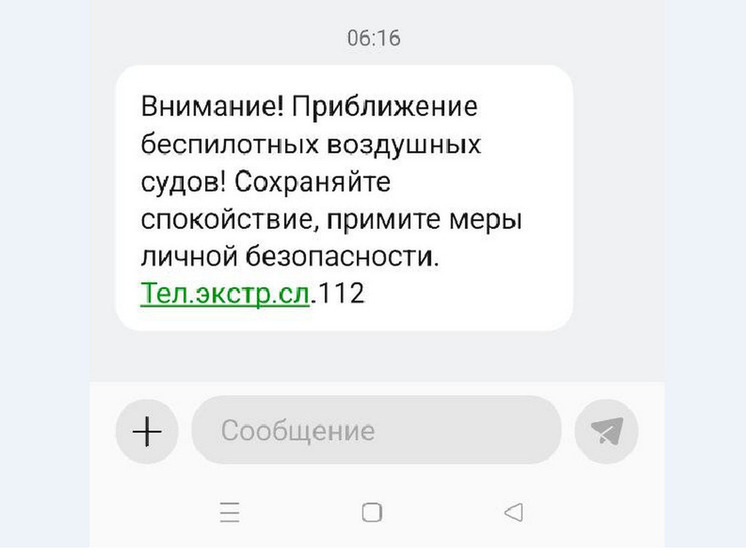Tap the Сообщение message input field
The height and width of the screenshot is (559, 746).
pyautogui.click(x=375, y=431)
